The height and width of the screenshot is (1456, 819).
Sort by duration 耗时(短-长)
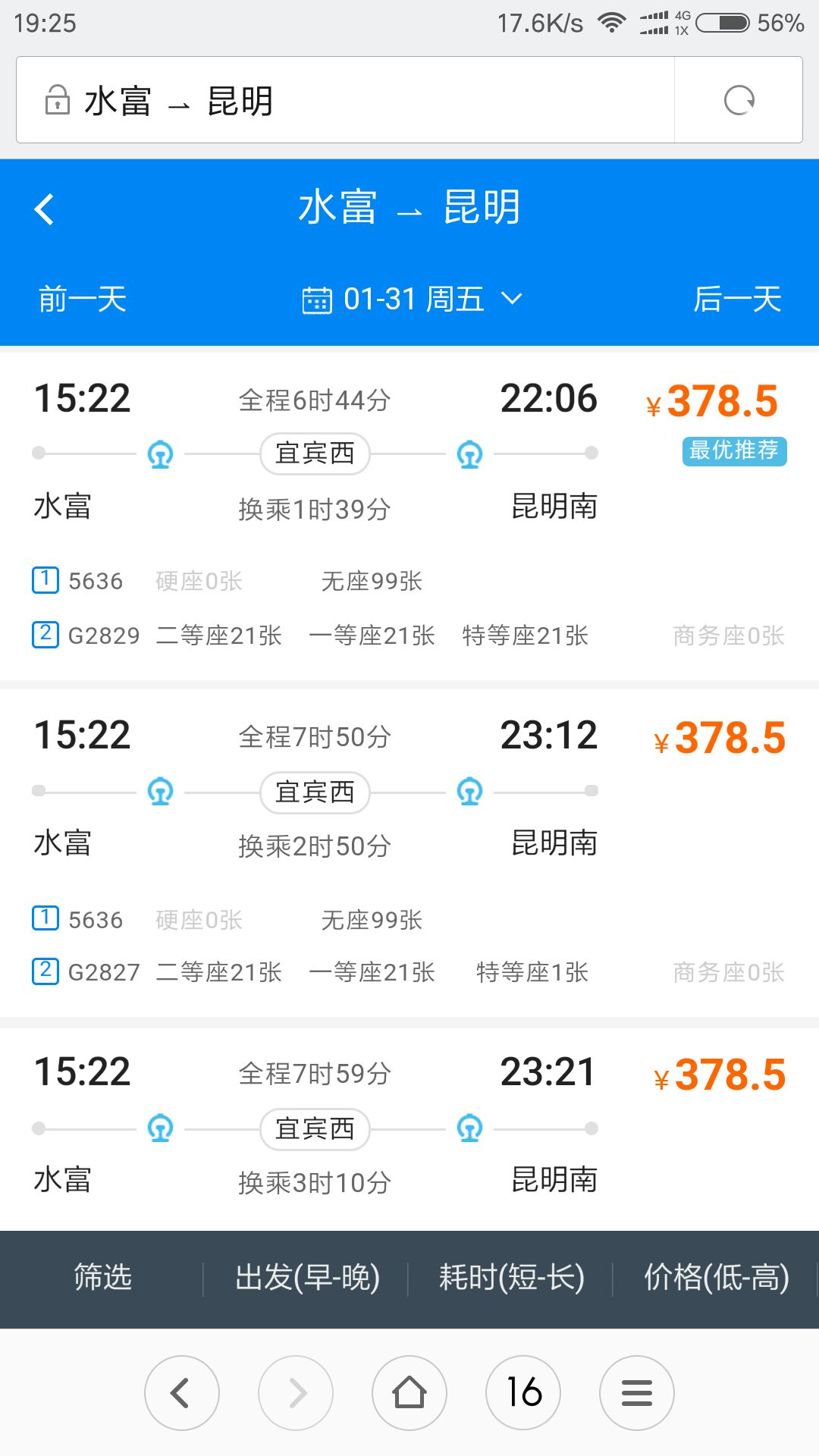pyautogui.click(x=512, y=1278)
